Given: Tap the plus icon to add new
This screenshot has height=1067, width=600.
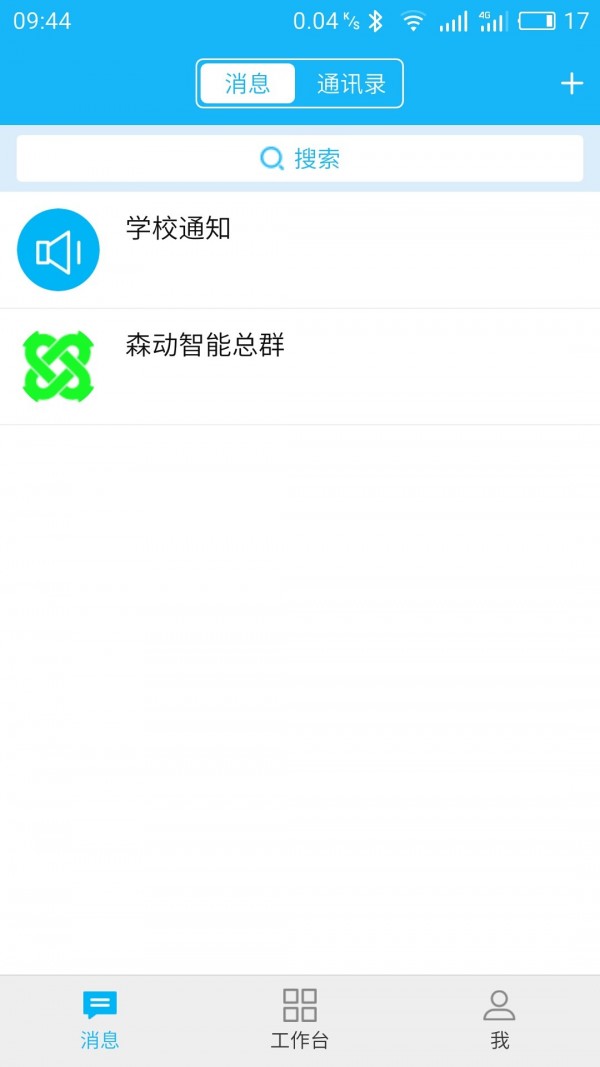Looking at the screenshot, I should coord(571,84).
